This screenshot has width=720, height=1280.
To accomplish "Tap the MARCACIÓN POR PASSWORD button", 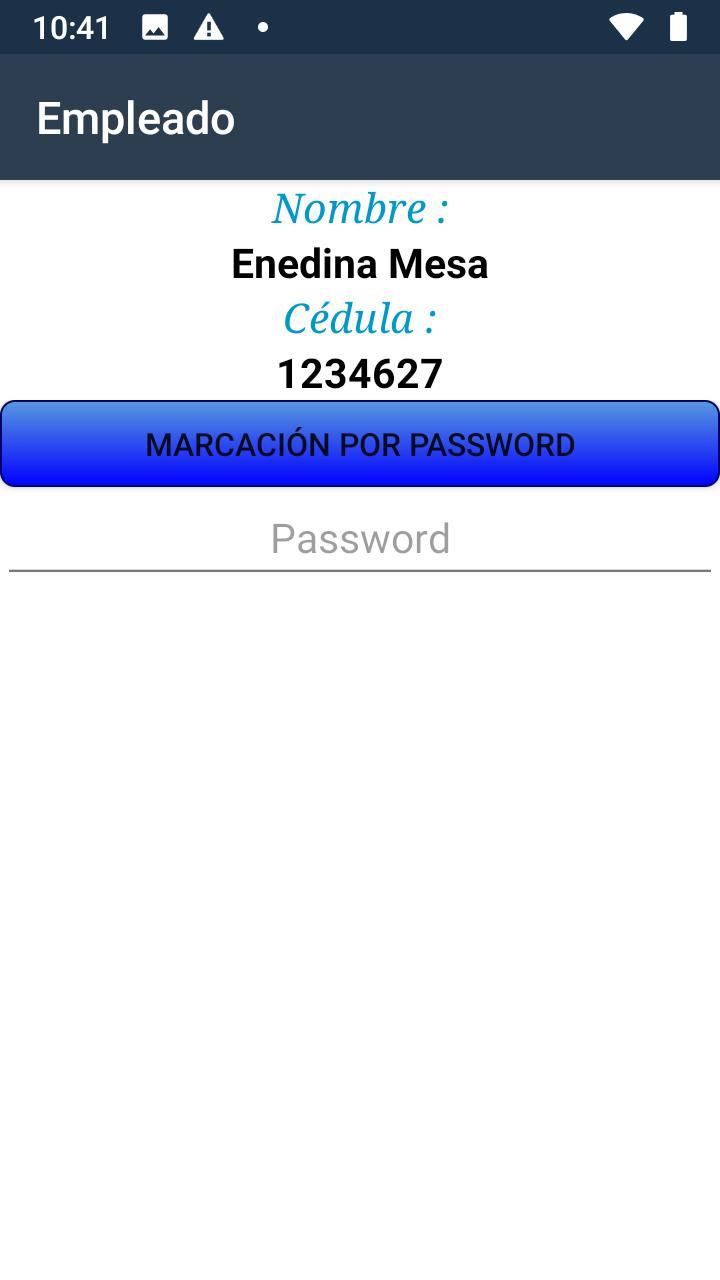I will pos(360,444).
